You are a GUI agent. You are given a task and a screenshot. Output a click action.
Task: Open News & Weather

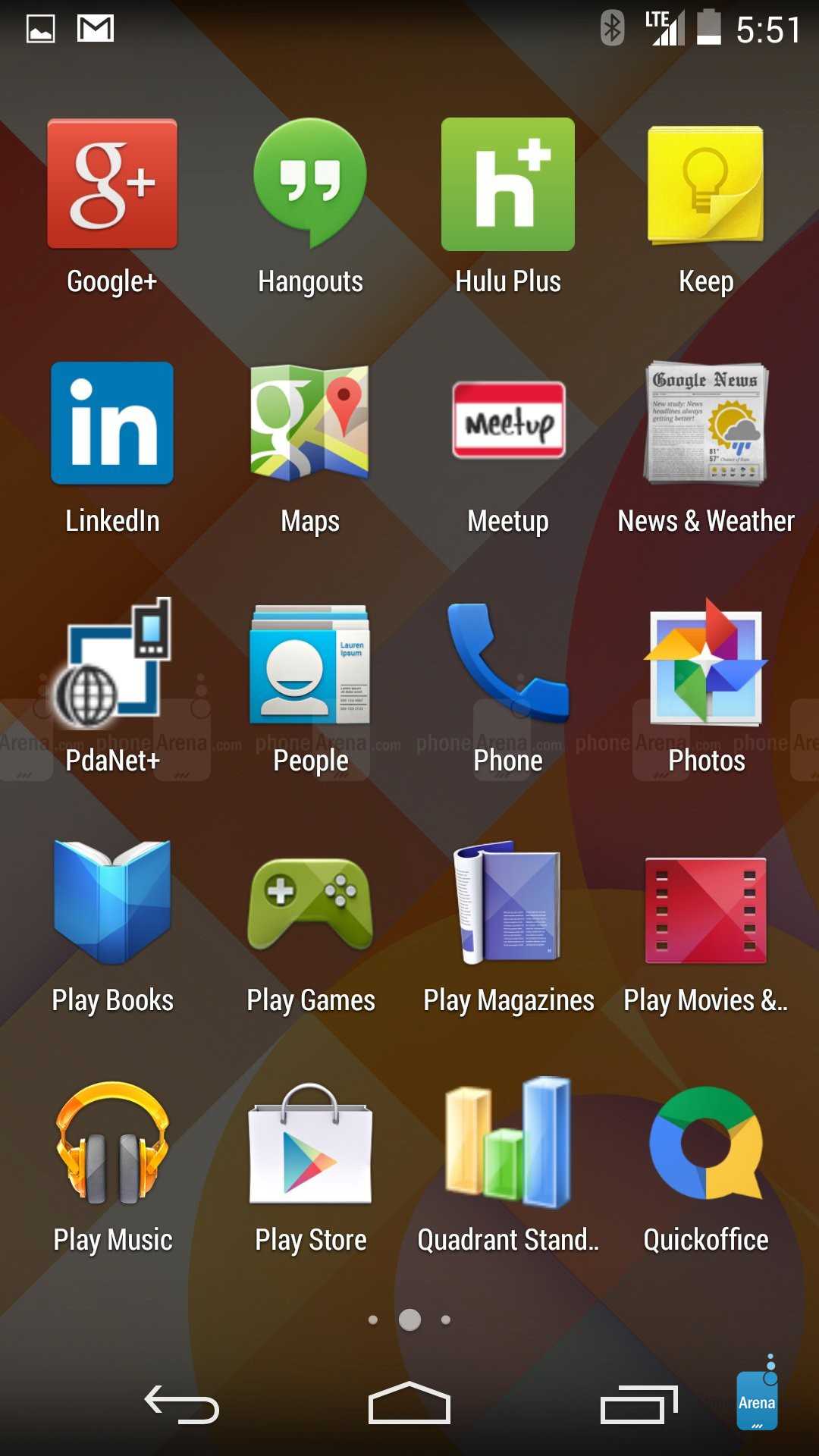706,423
